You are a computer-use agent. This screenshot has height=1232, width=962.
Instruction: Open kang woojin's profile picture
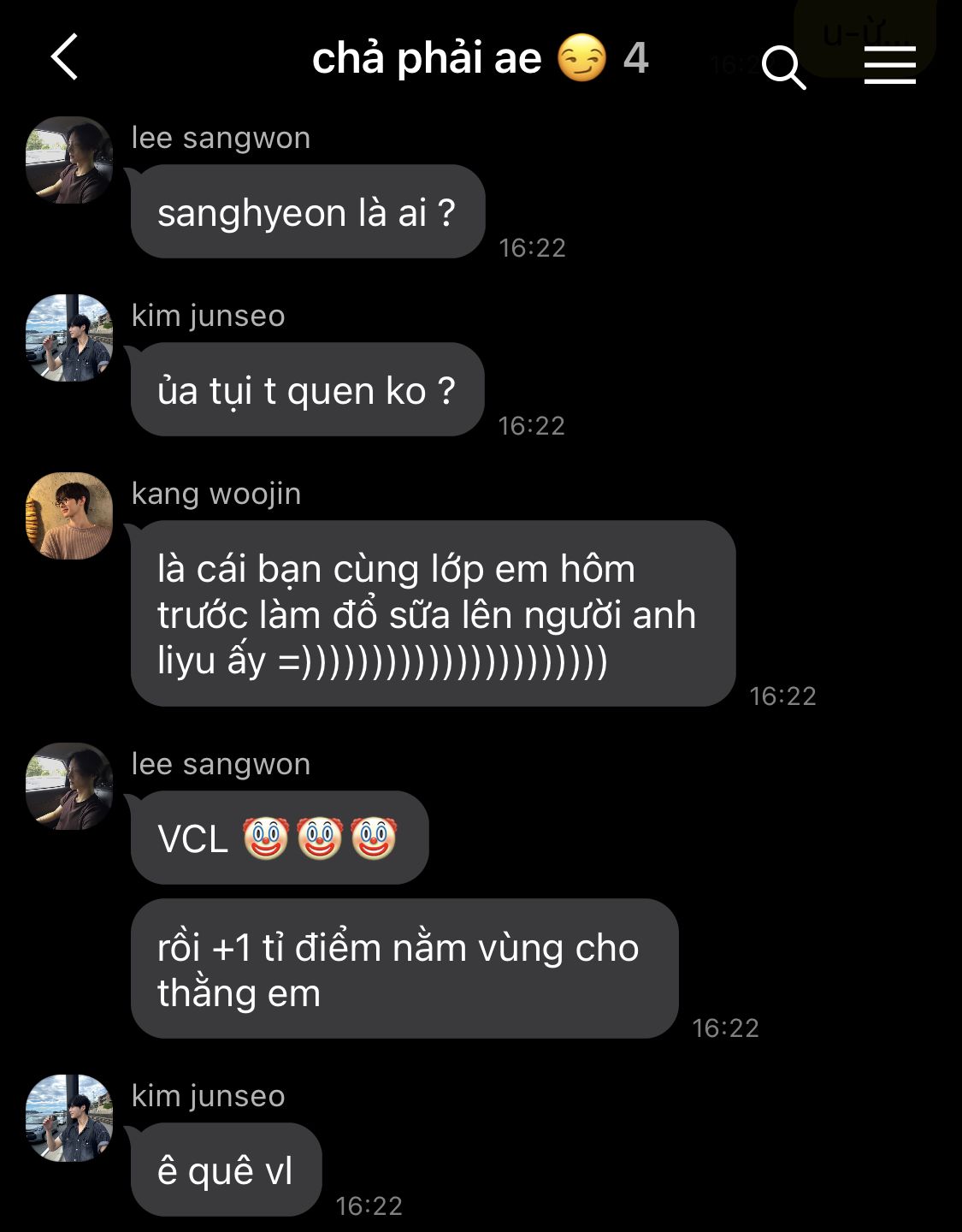tap(69, 516)
